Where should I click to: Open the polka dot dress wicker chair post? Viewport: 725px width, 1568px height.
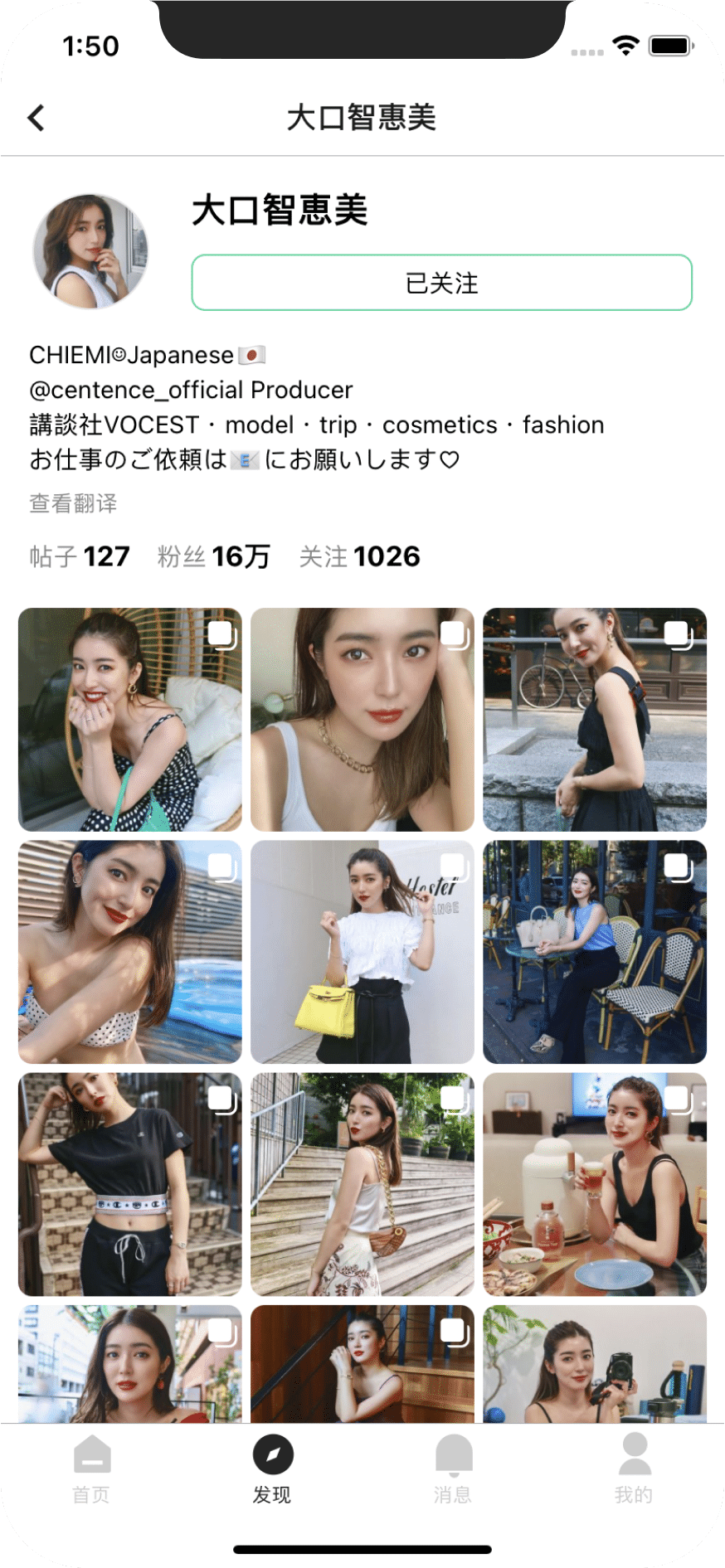130,720
